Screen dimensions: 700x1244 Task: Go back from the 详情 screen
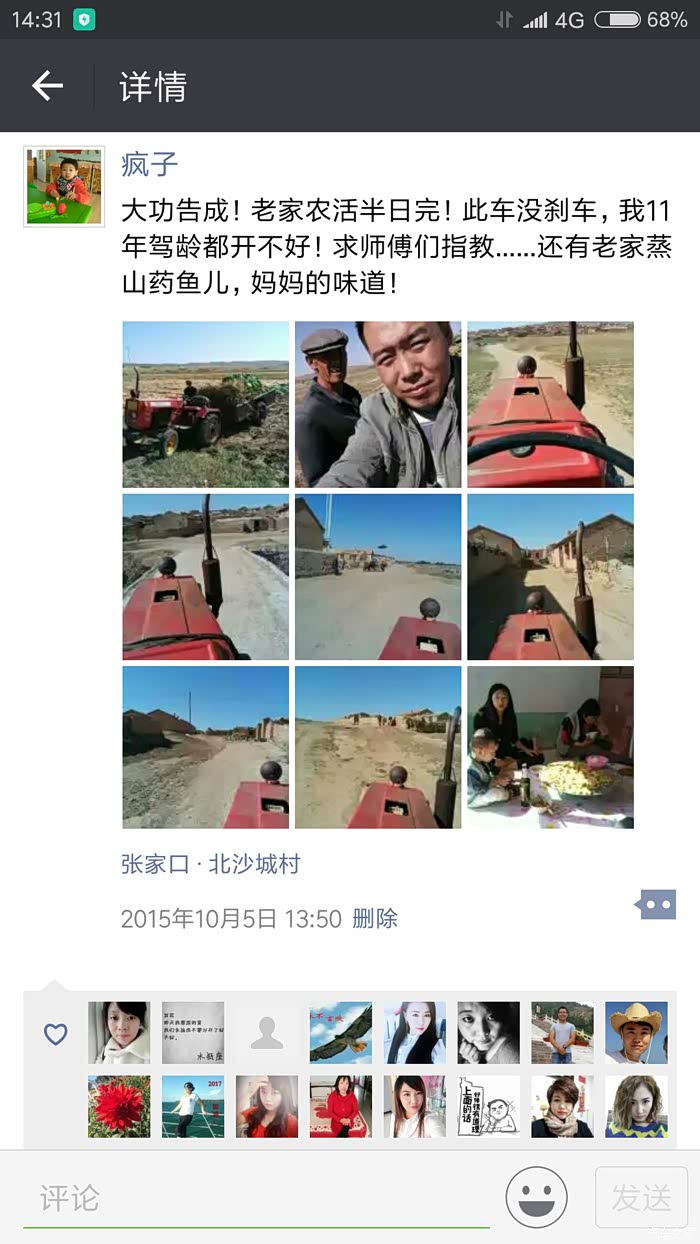pos(47,86)
